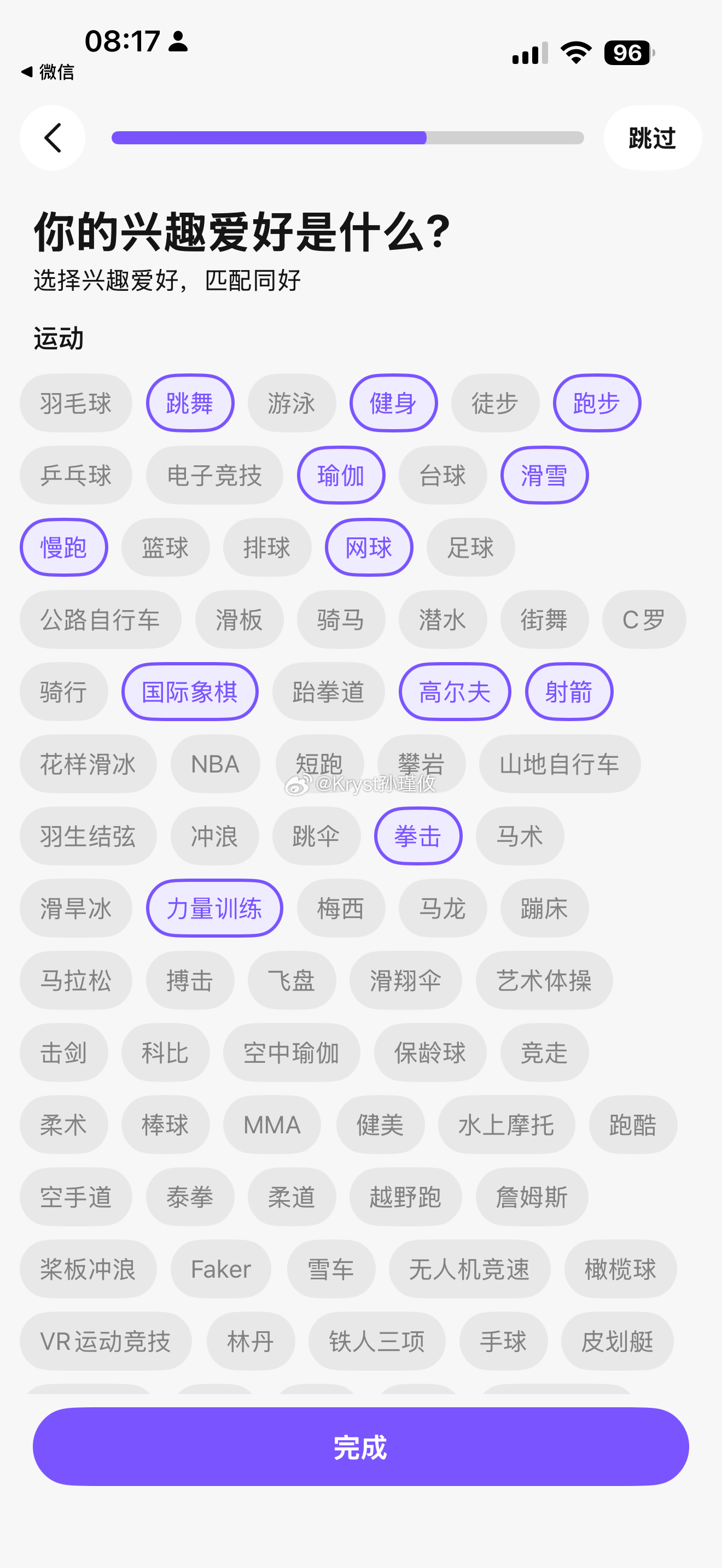The width and height of the screenshot is (722, 1568).
Task: Tap 跳过 to skip this step
Action: (652, 138)
